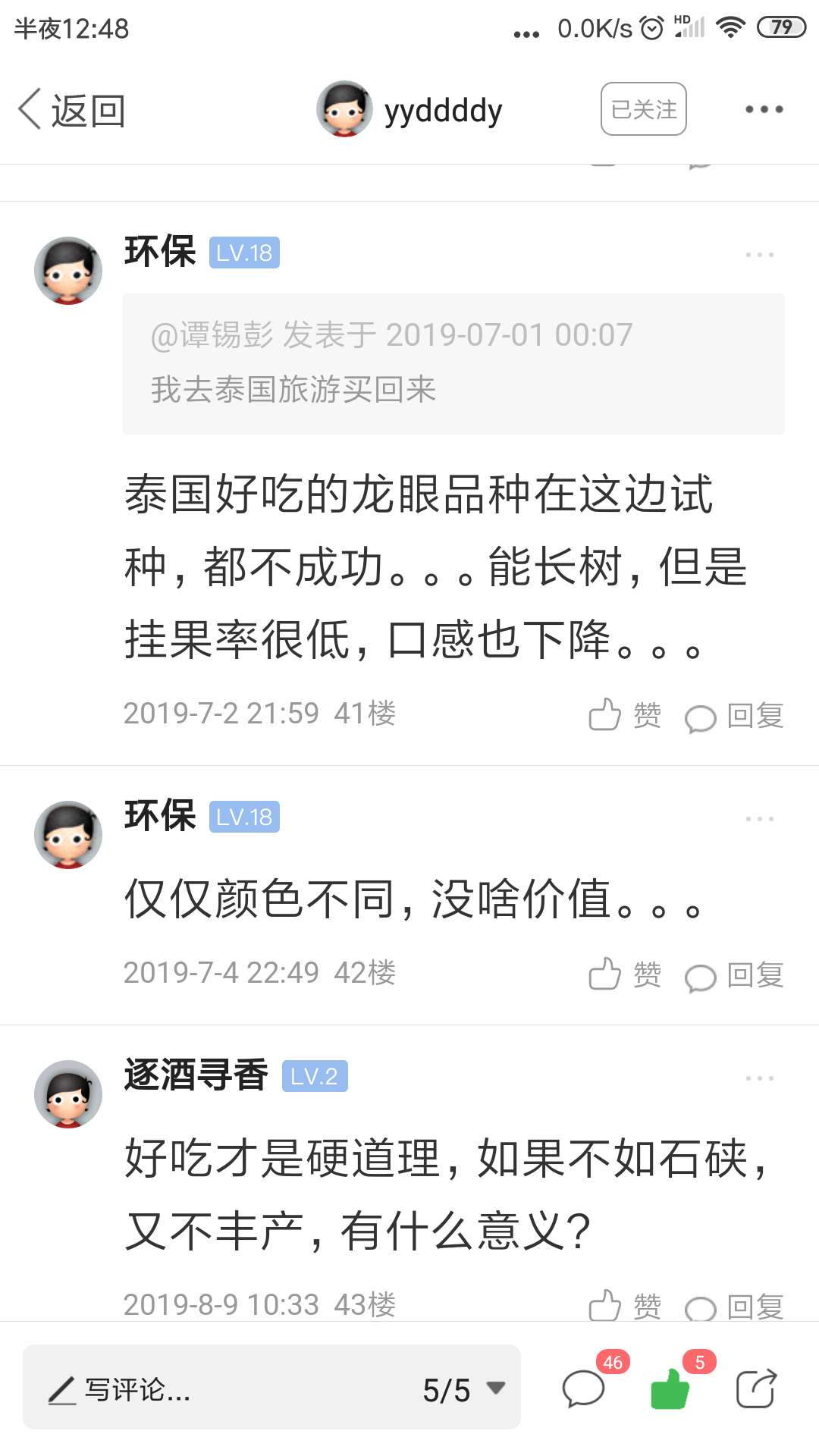Image resolution: width=819 pixels, height=1456 pixels.
Task: Open more options for the 41楼 comment
Action: click(759, 255)
